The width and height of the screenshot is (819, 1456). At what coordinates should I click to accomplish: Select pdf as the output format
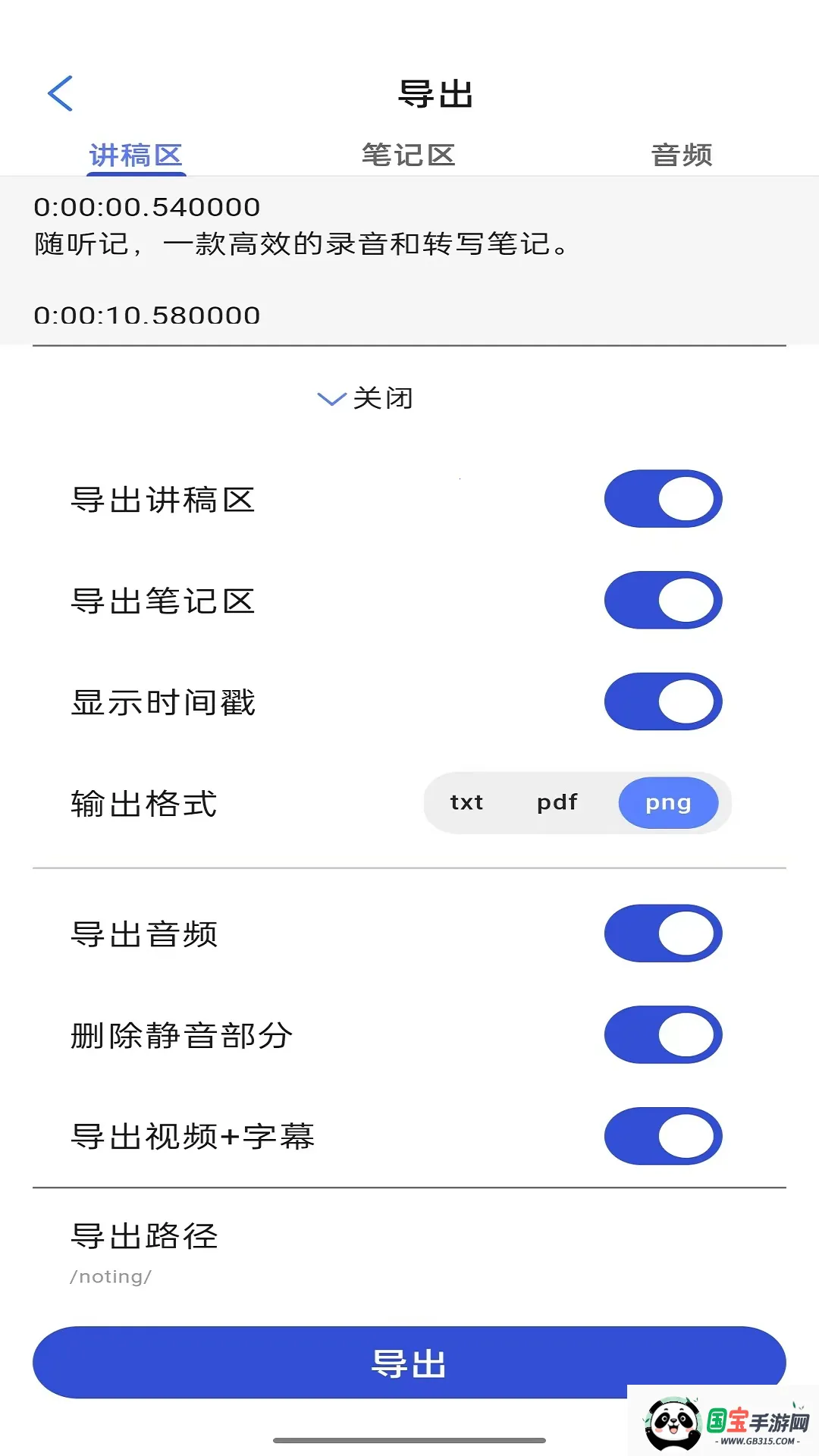pyautogui.click(x=557, y=802)
